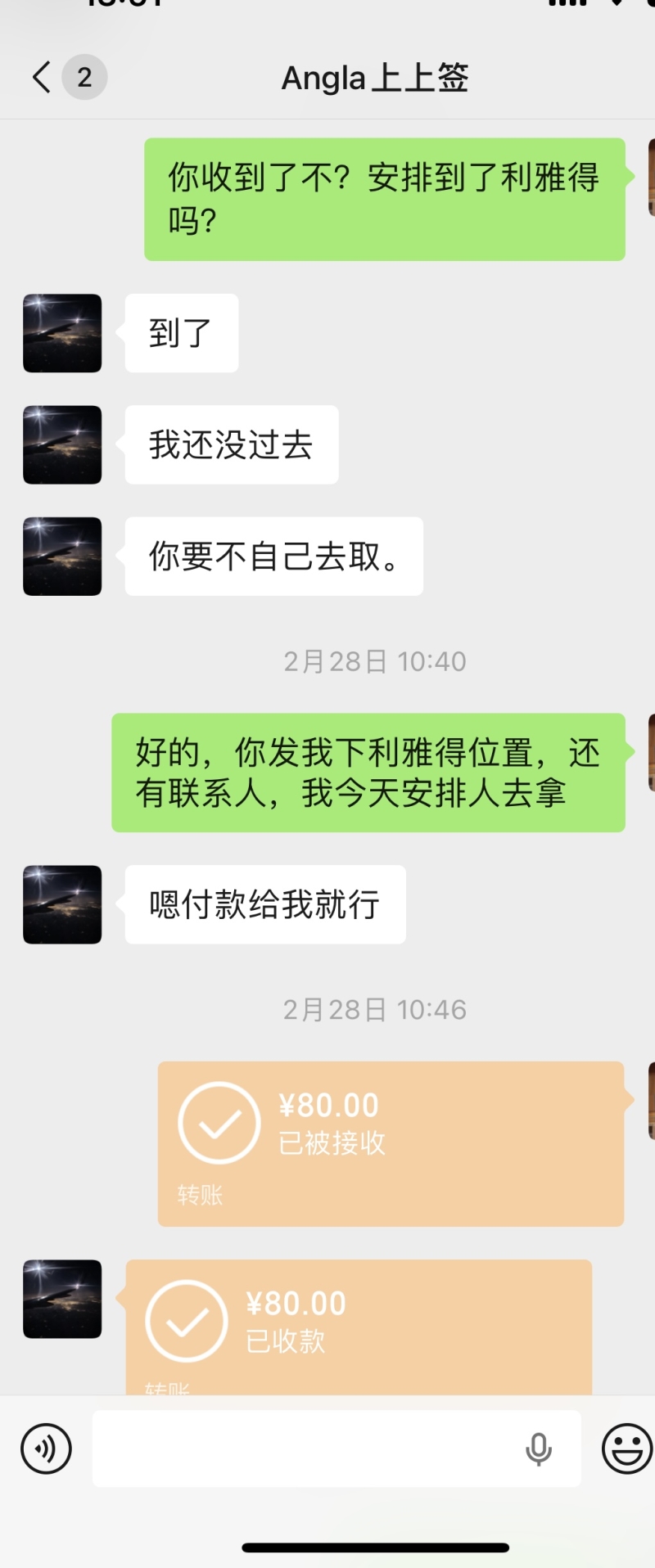The height and width of the screenshot is (1568, 655).
Task: Go back to the chat list
Action: click(x=43, y=78)
